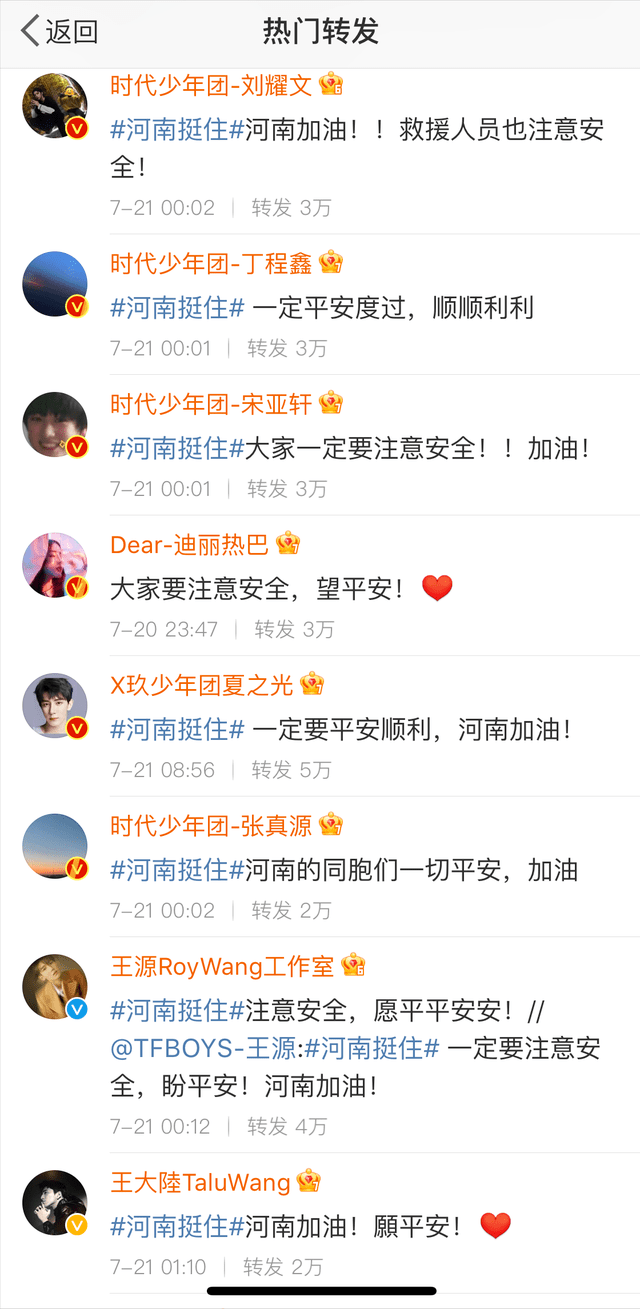This screenshot has width=640, height=1309.
Task: Tap the #河南挺住# hashtag in 丁程鑫's repost
Action: pos(177,307)
